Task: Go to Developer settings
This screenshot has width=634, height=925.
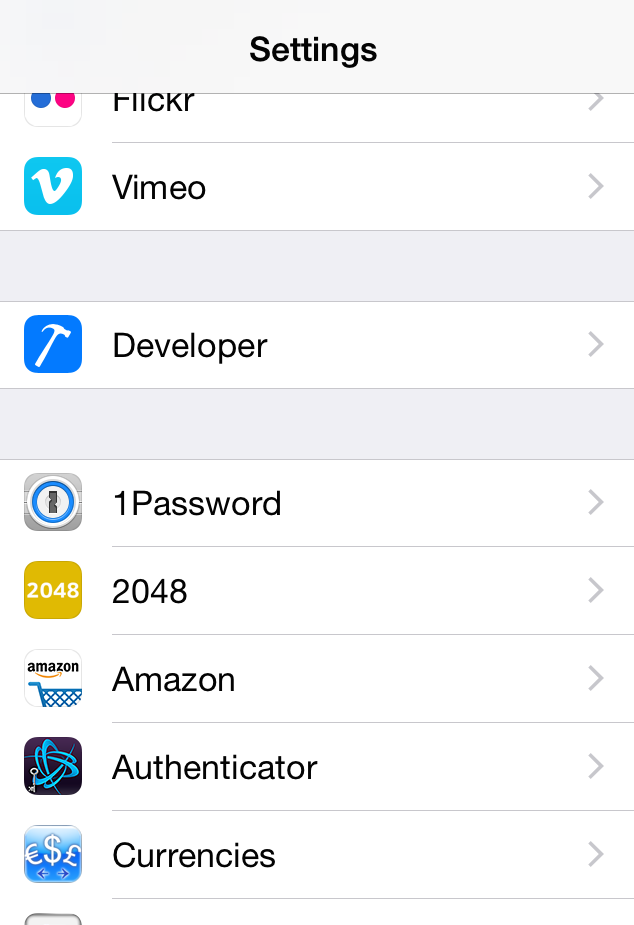Action: (x=317, y=345)
